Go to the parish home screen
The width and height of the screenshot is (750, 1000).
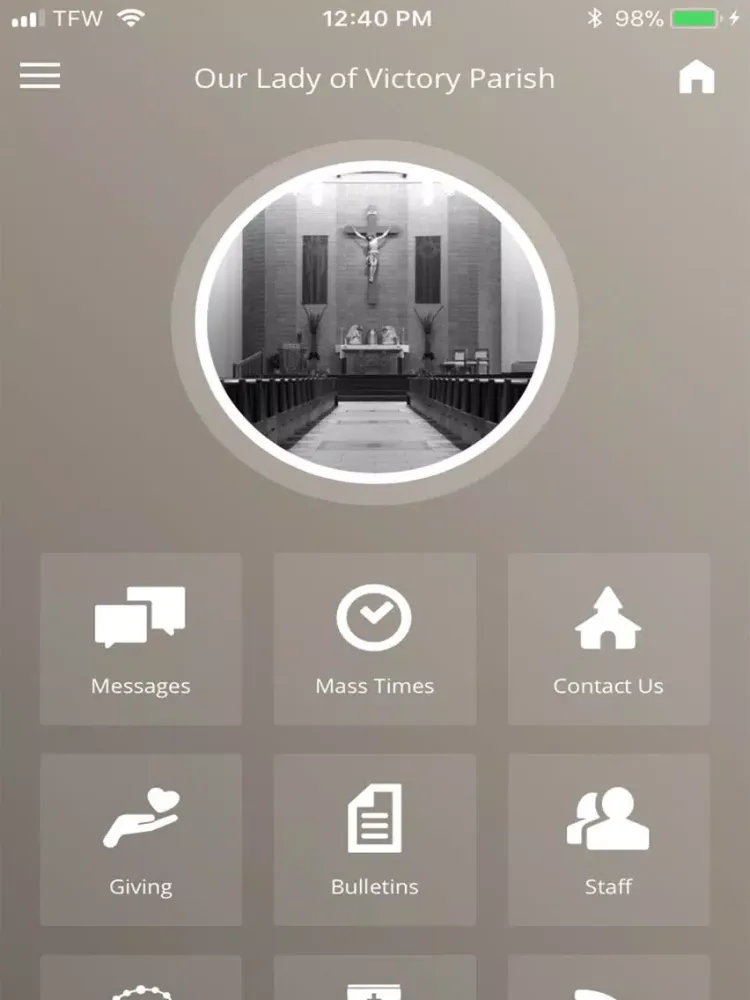pos(697,77)
